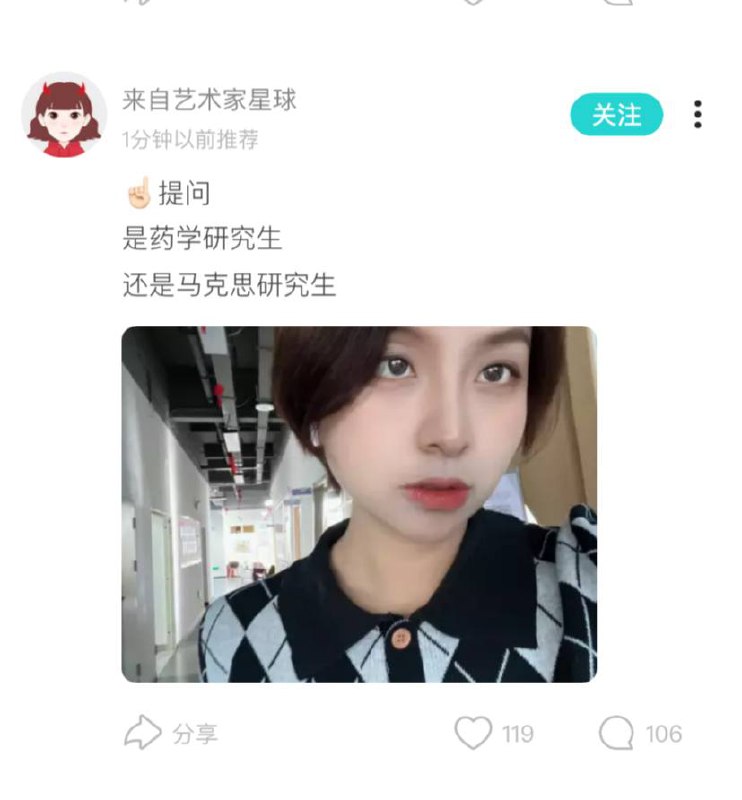The image size is (742, 800).
Task: Open the 来自艺术家星球 source link
Action: click(209, 100)
